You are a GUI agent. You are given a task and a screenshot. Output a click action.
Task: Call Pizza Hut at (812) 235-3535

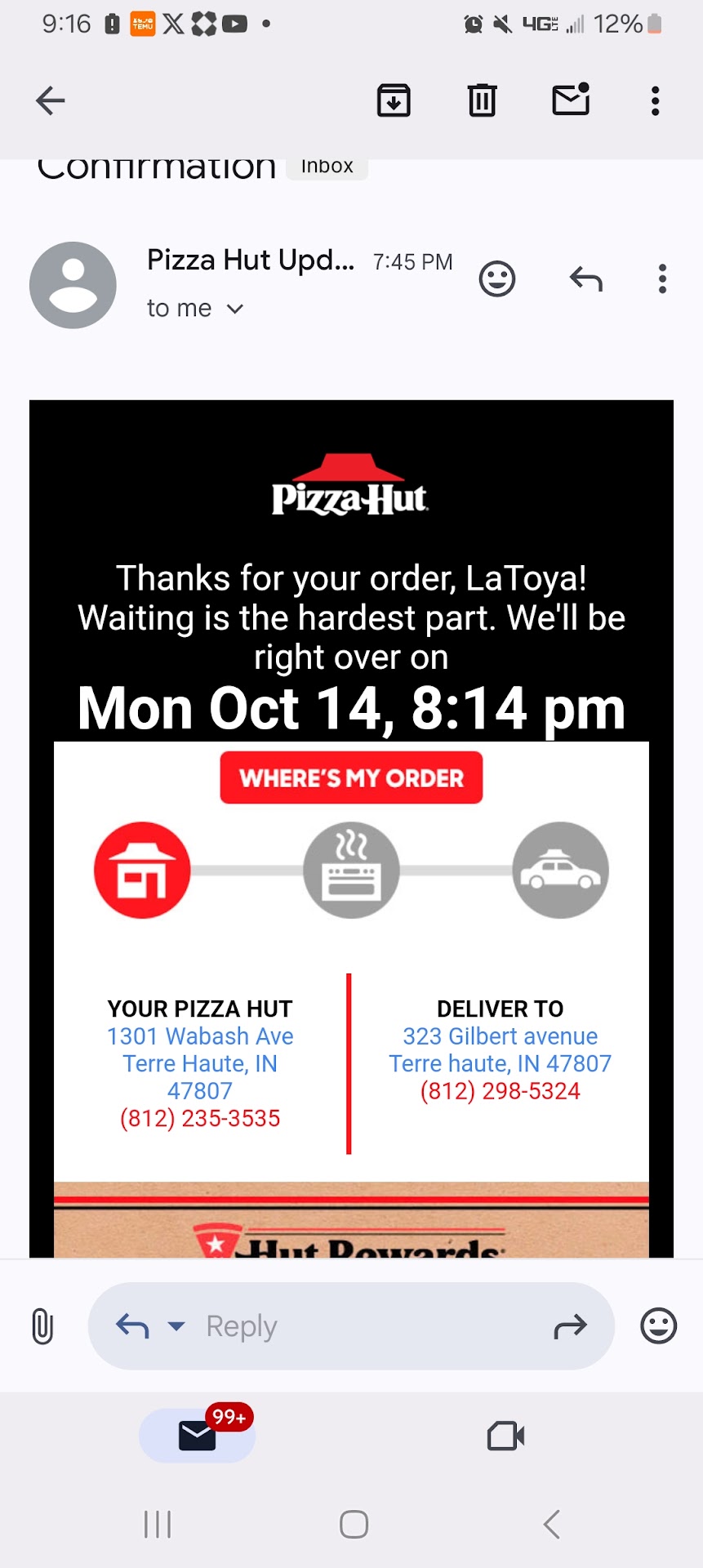coord(200,1118)
